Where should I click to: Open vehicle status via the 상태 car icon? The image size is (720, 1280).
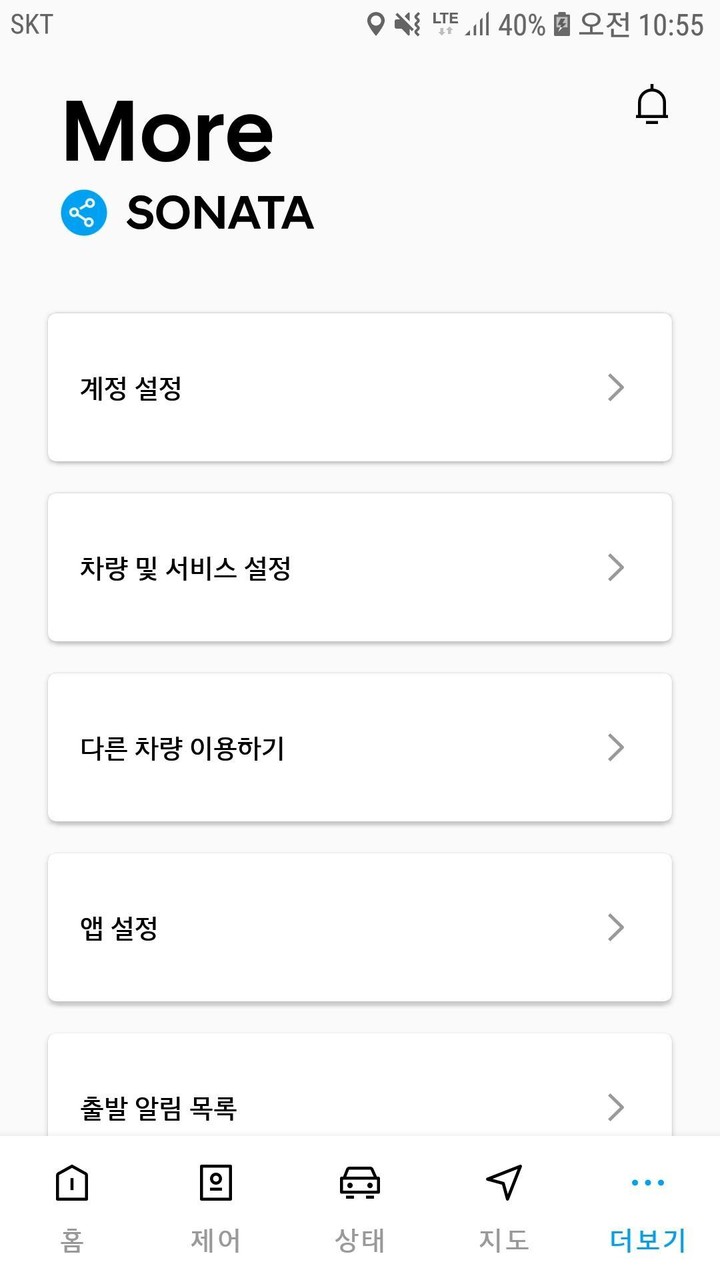click(x=359, y=1181)
